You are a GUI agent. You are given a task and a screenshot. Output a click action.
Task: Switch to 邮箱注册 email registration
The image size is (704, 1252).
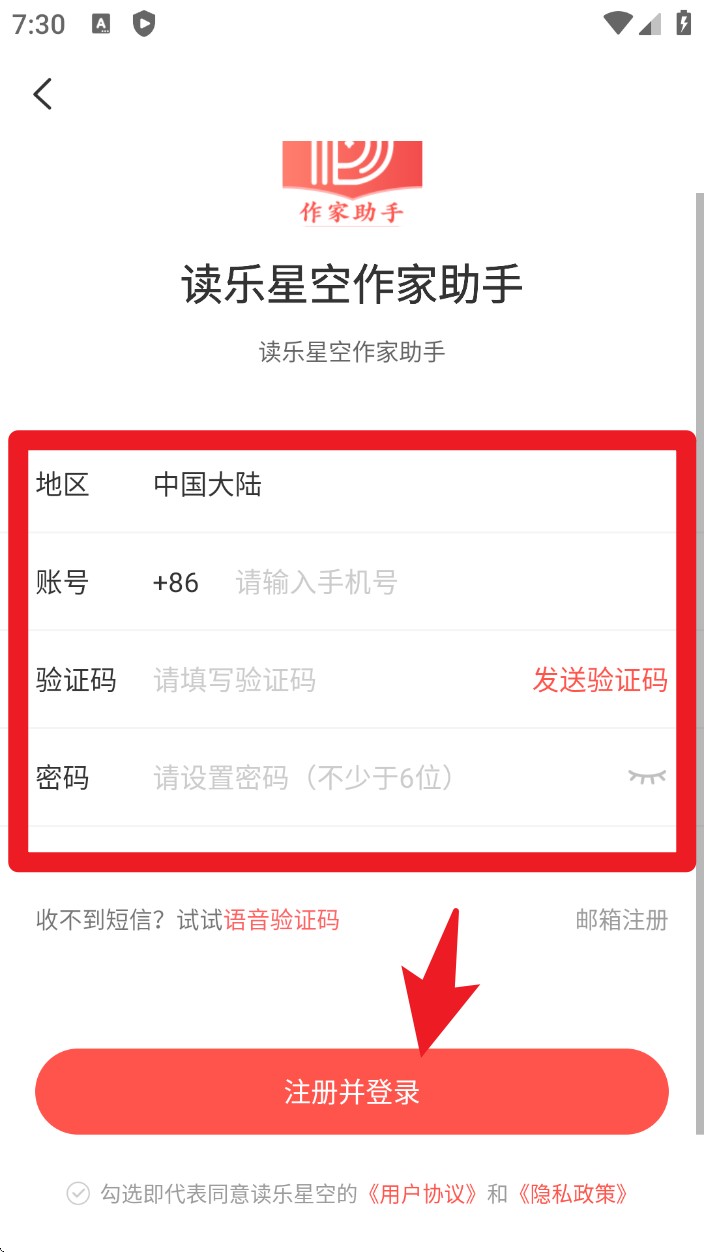point(621,920)
